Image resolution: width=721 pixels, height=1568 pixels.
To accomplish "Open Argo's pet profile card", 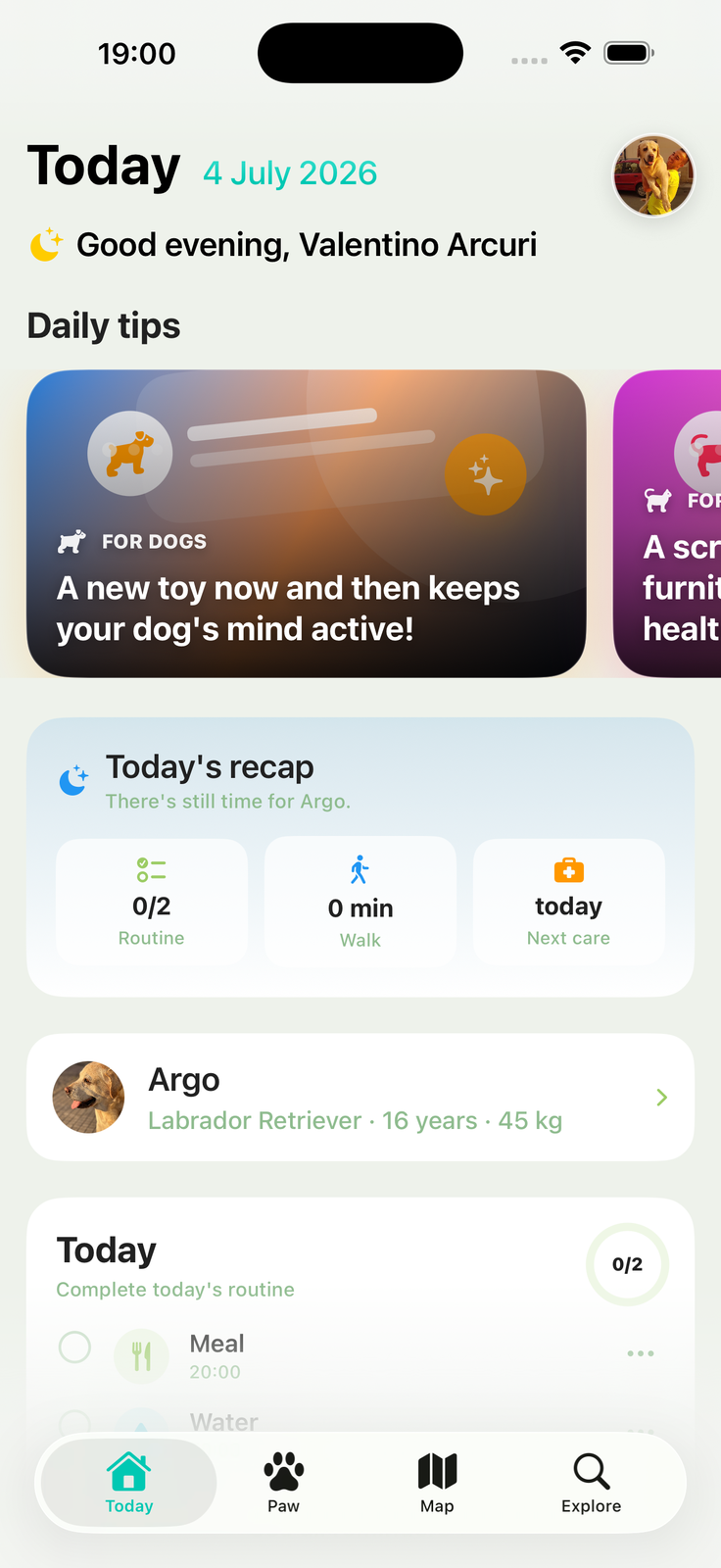I will tap(360, 1098).
